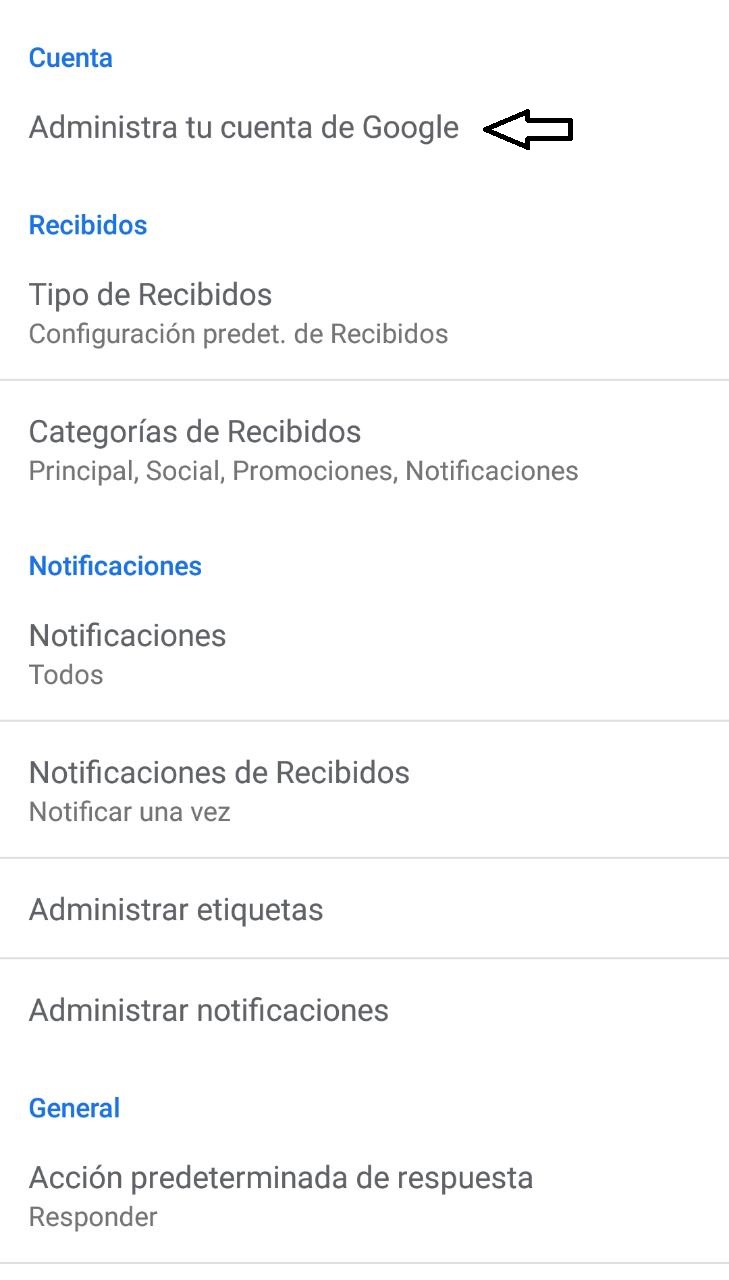This screenshot has width=729, height=1280.
Task: Tap the Notificaciones row showing Todos
Action: 128,654
